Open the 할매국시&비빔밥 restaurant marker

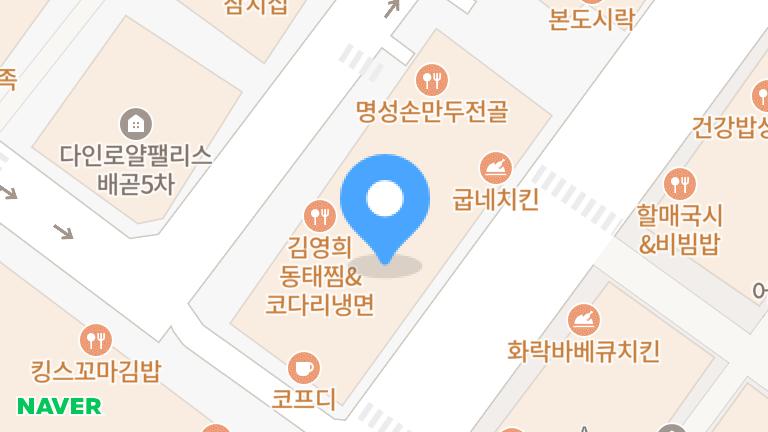[x=680, y=184]
